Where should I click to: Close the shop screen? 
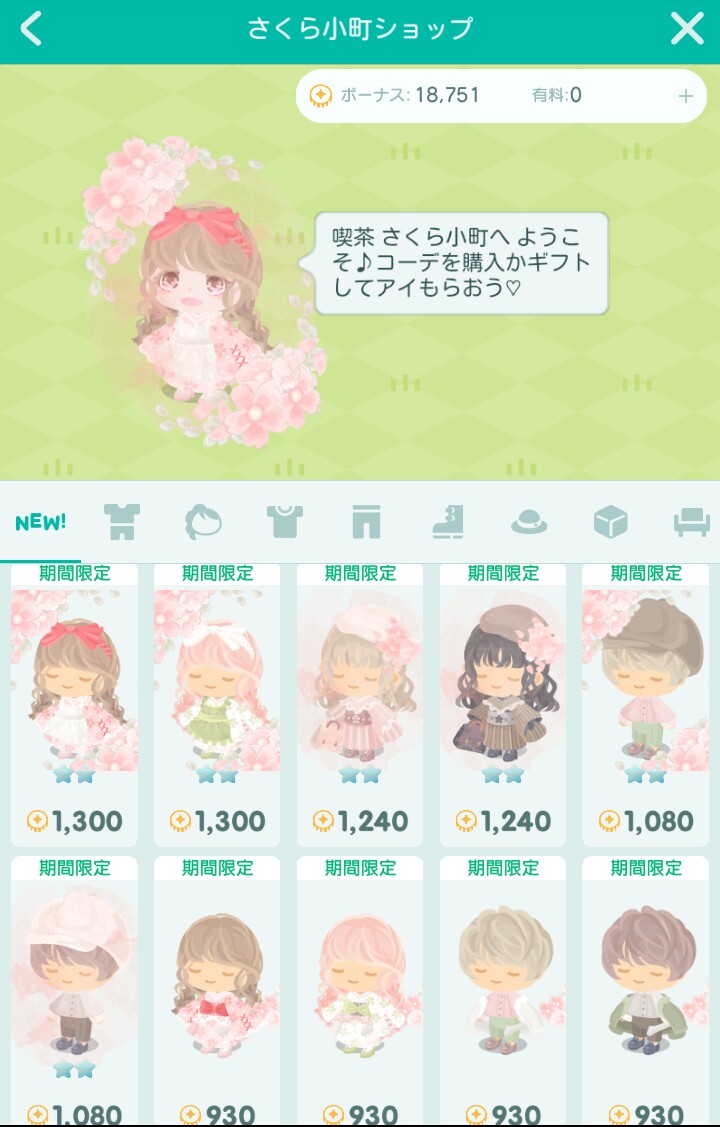(687, 29)
